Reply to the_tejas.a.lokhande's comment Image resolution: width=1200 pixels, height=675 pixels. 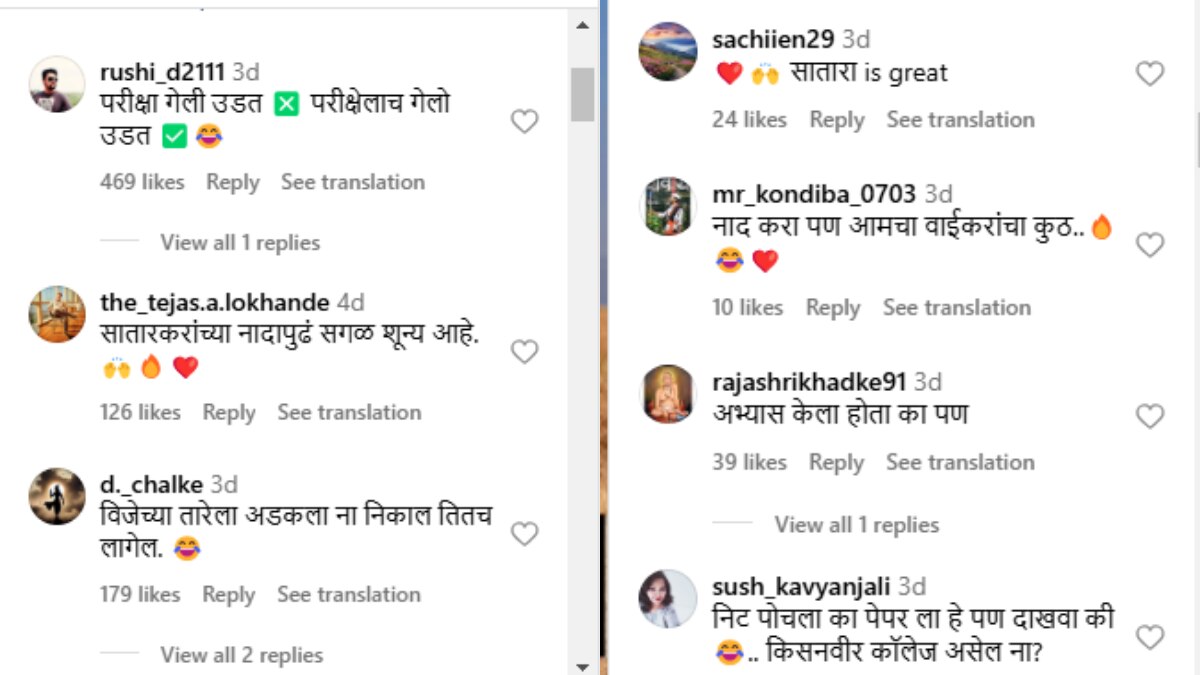[x=229, y=412]
